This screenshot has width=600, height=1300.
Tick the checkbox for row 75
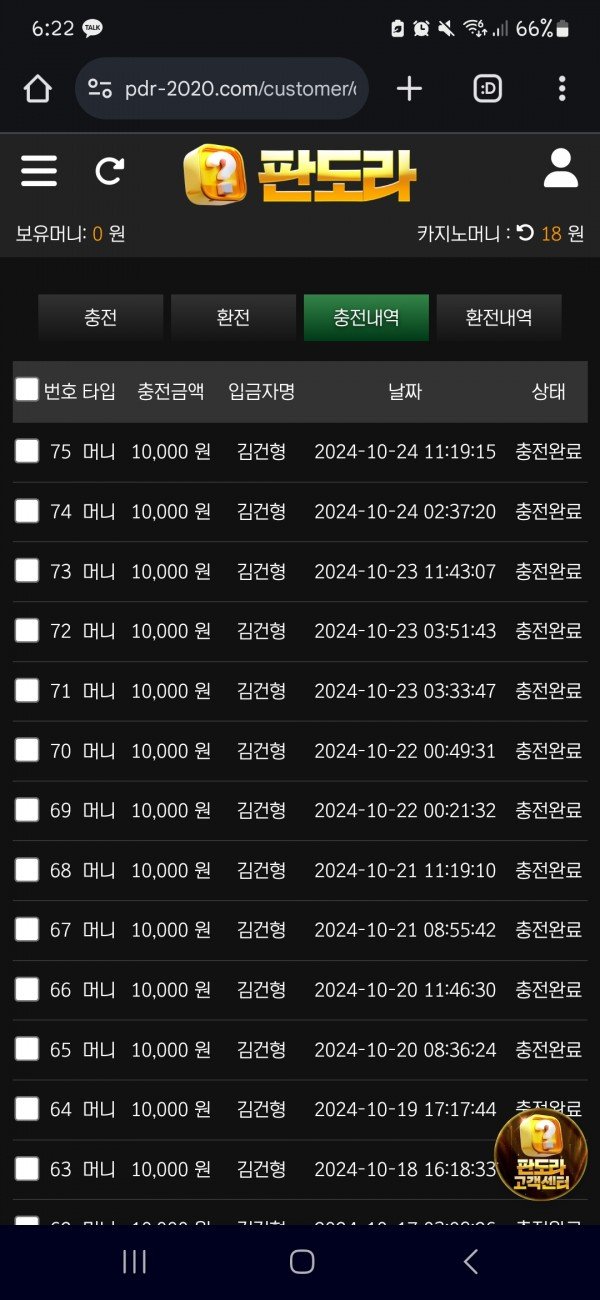click(x=27, y=451)
